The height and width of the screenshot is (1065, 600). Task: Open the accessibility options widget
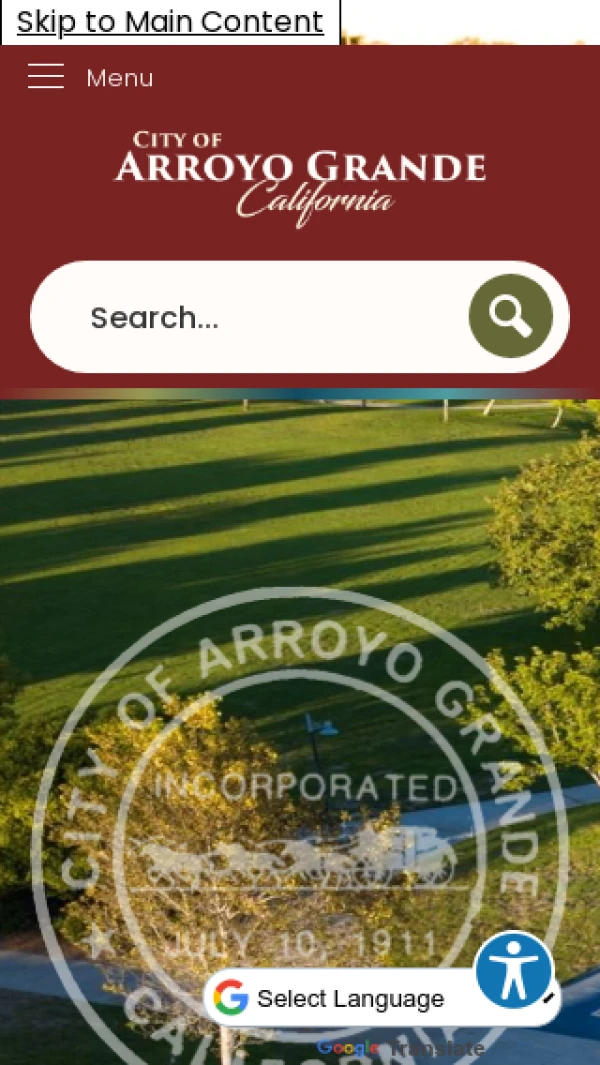click(x=513, y=970)
